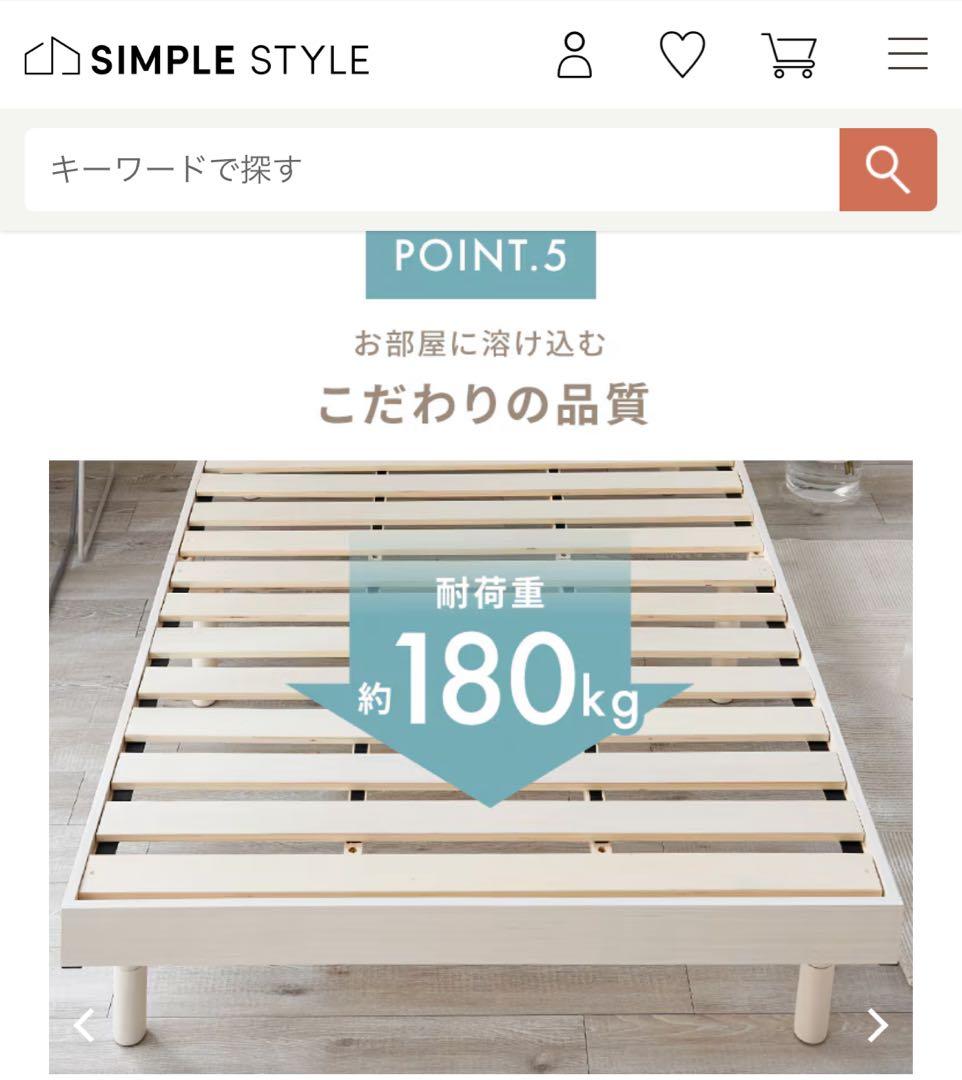Submit search with the magnifier button
This screenshot has height=1080, width=962.
[x=887, y=169]
